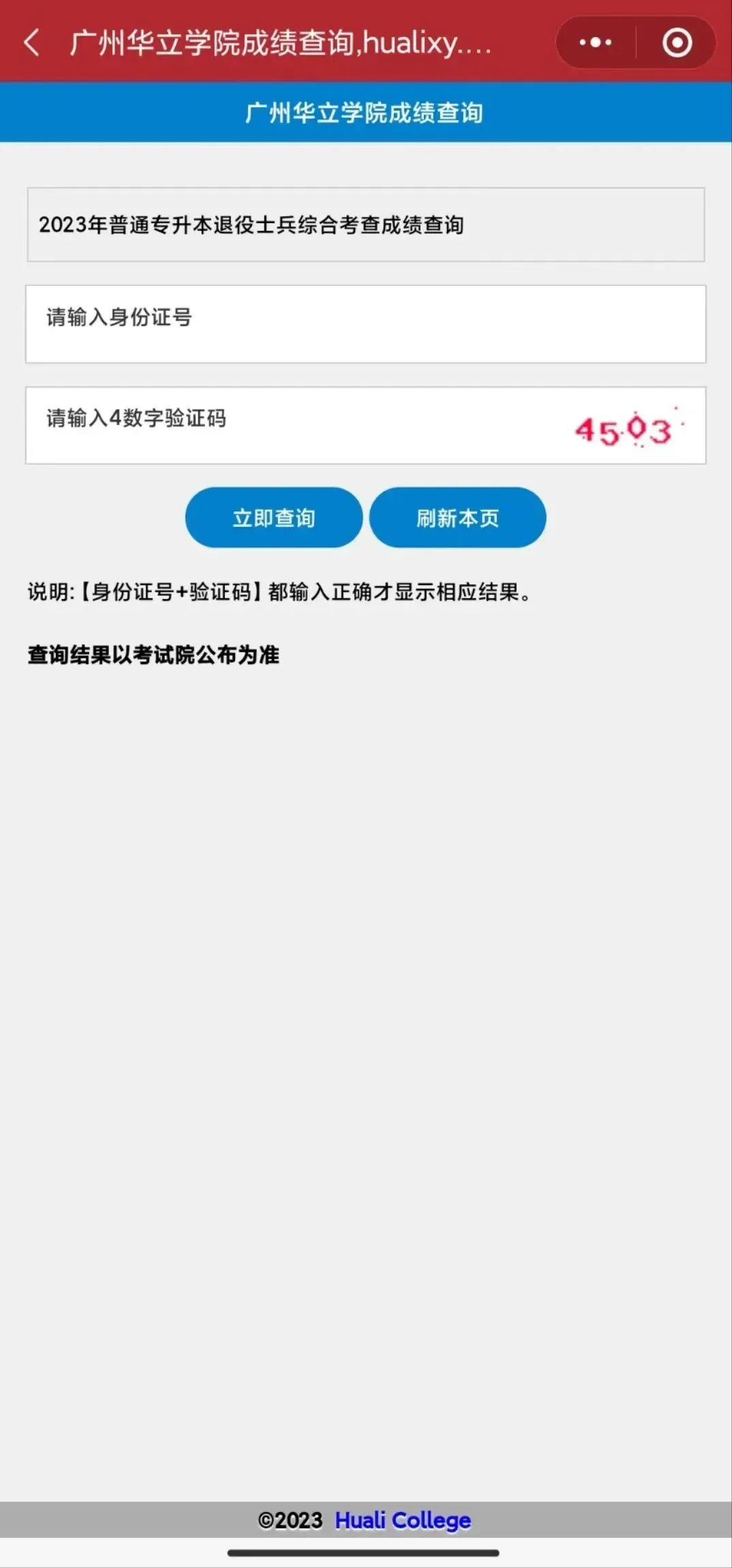
Task: Refresh the captcha image 4503
Action: [x=625, y=429]
